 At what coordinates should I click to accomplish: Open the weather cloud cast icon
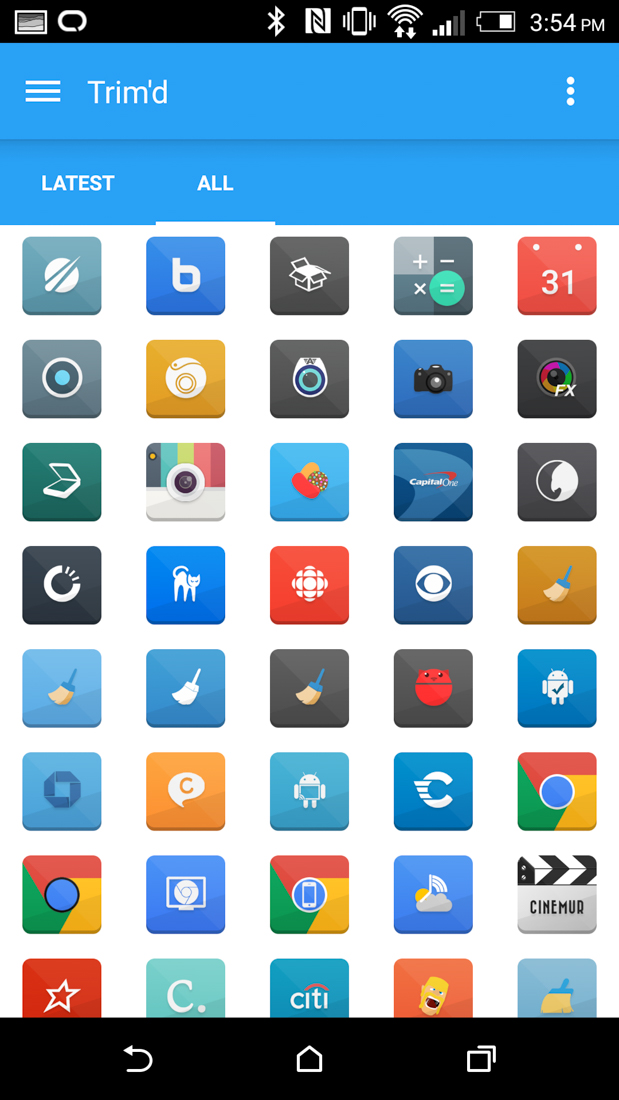(x=433, y=893)
